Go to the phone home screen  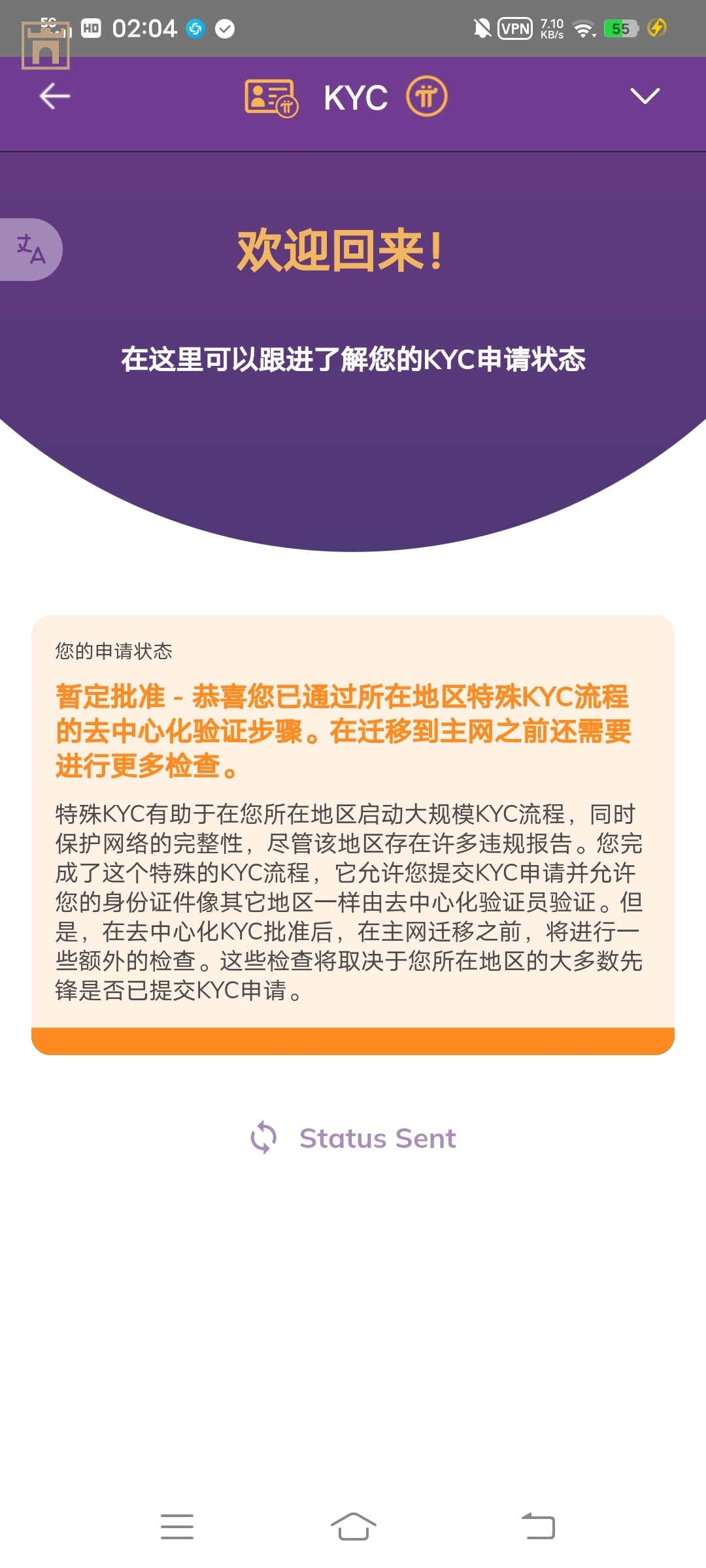click(353, 1527)
